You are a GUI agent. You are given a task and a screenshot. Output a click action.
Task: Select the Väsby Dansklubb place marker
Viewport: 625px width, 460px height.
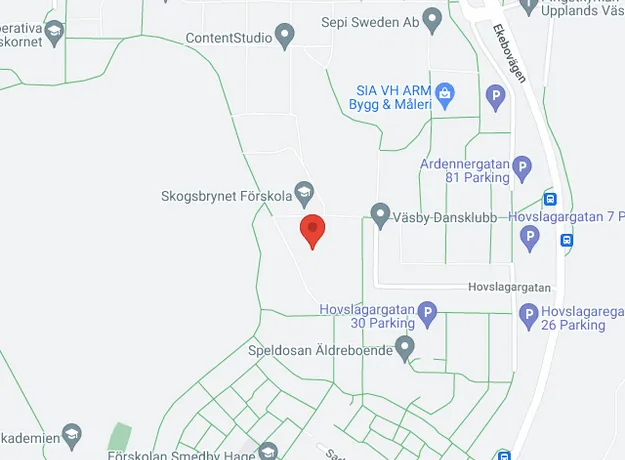380,214
